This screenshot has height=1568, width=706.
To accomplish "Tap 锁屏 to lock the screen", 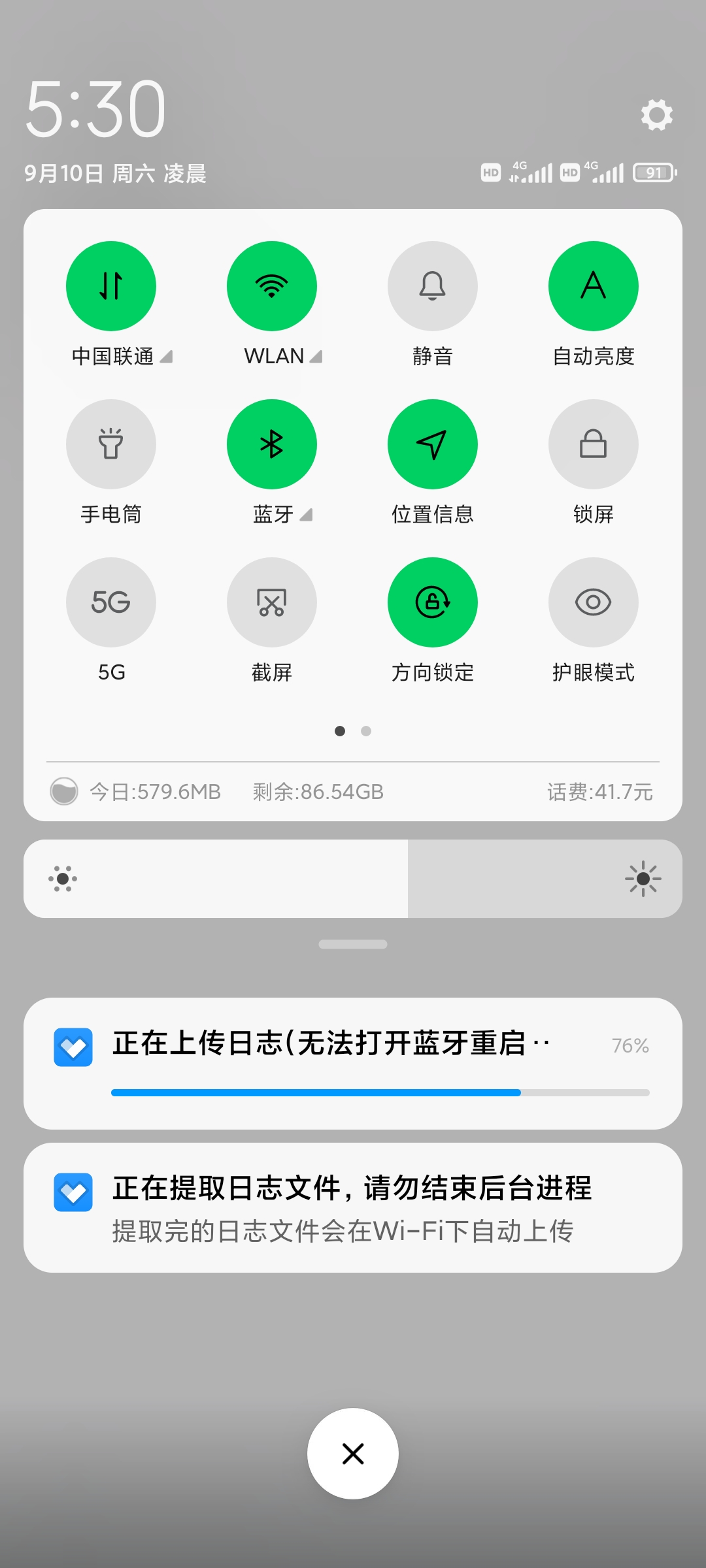I will click(594, 444).
